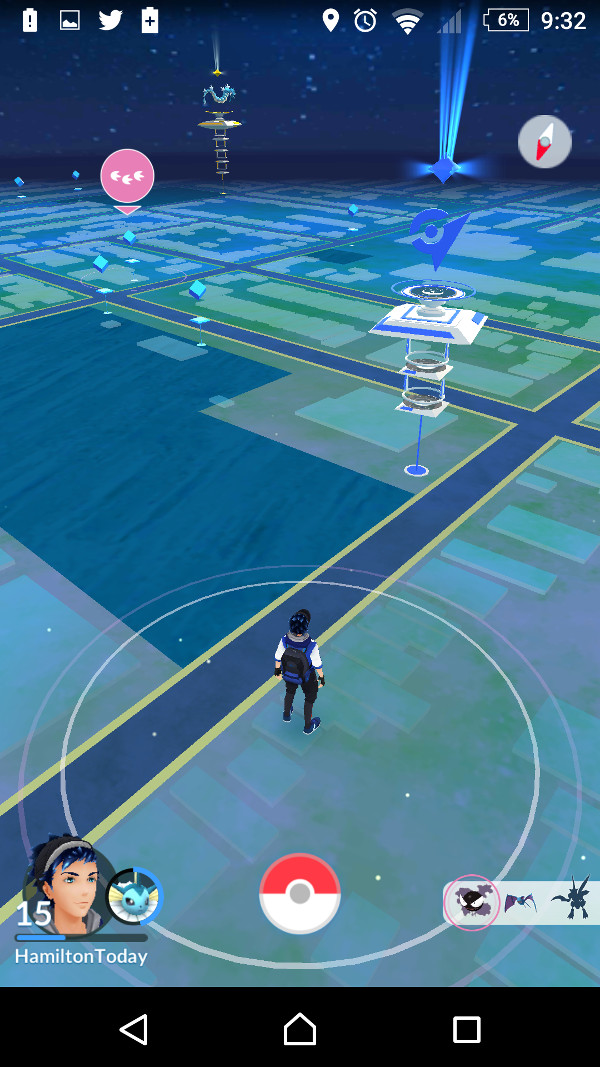Tap the compass to change map orientation
The width and height of the screenshot is (600, 1067).
(x=545, y=142)
